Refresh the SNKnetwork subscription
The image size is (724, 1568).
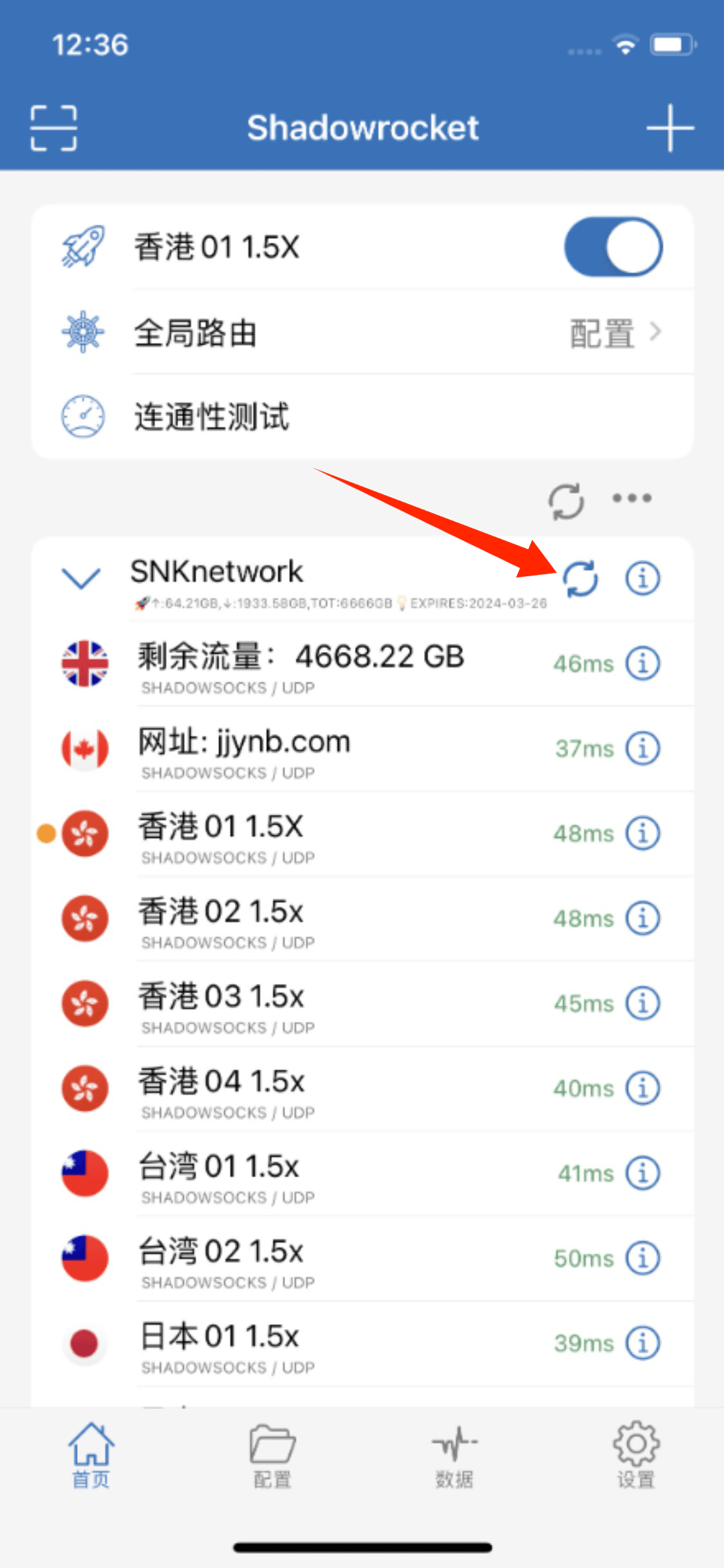click(580, 578)
